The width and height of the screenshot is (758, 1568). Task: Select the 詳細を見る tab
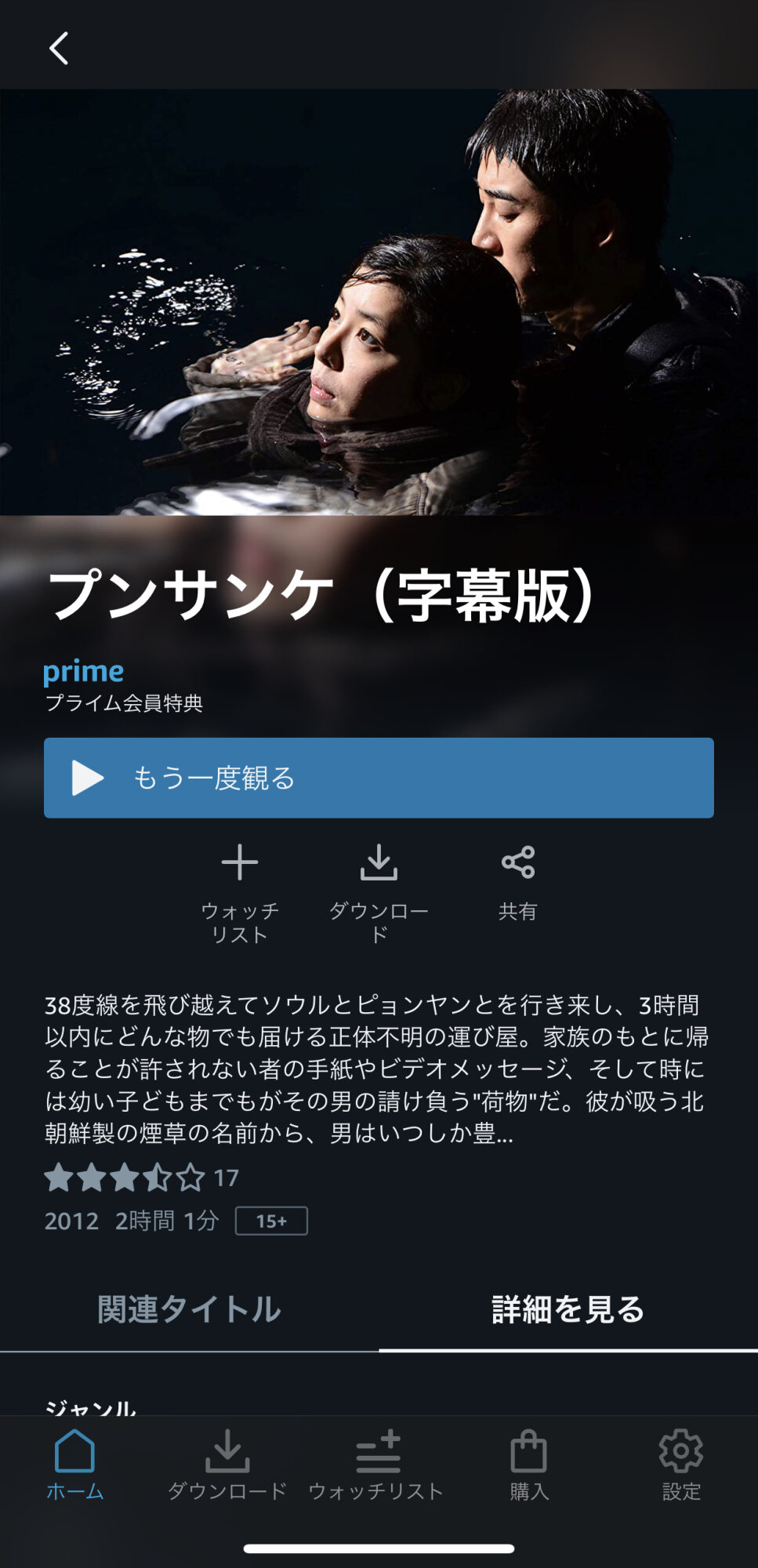[x=568, y=1309]
